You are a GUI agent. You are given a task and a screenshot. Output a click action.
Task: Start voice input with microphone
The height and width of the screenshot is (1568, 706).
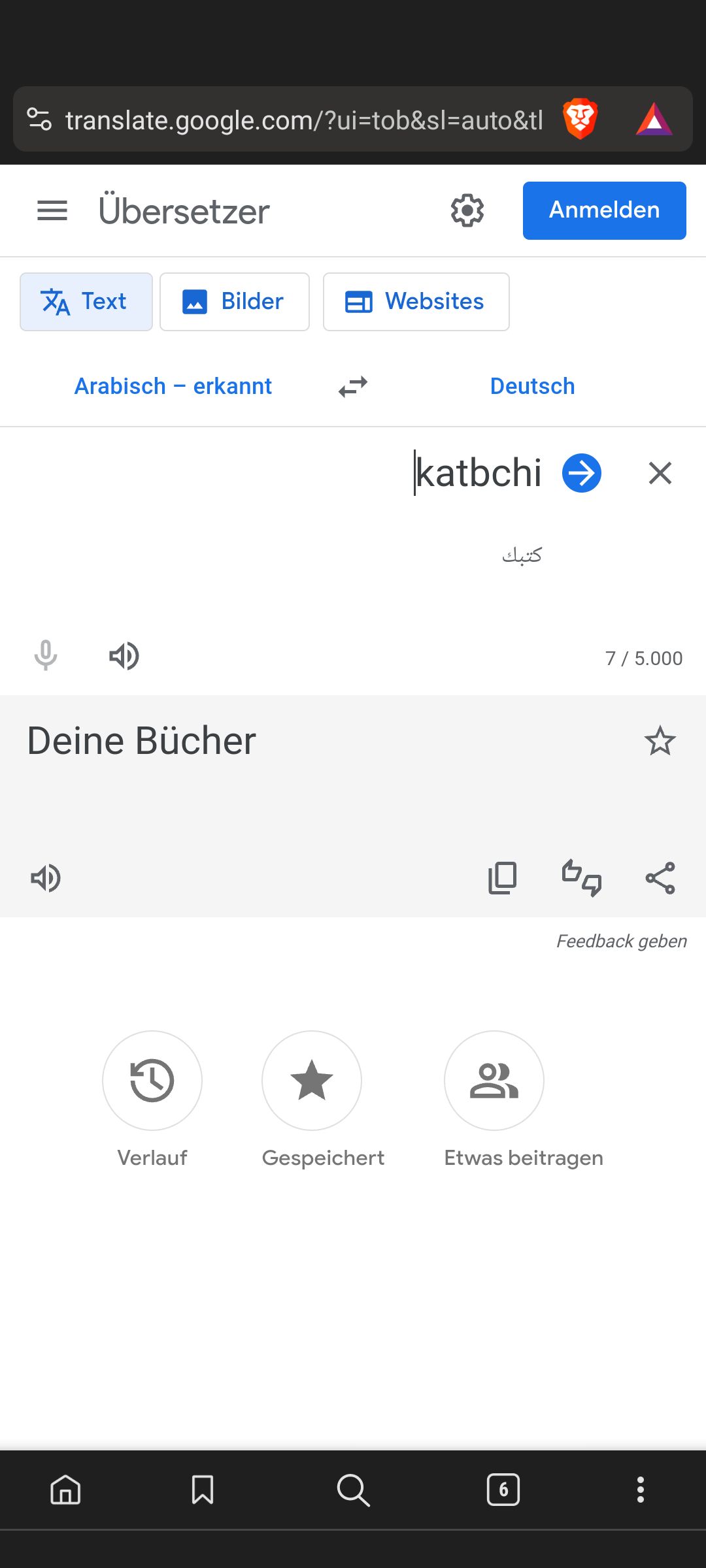coord(46,656)
